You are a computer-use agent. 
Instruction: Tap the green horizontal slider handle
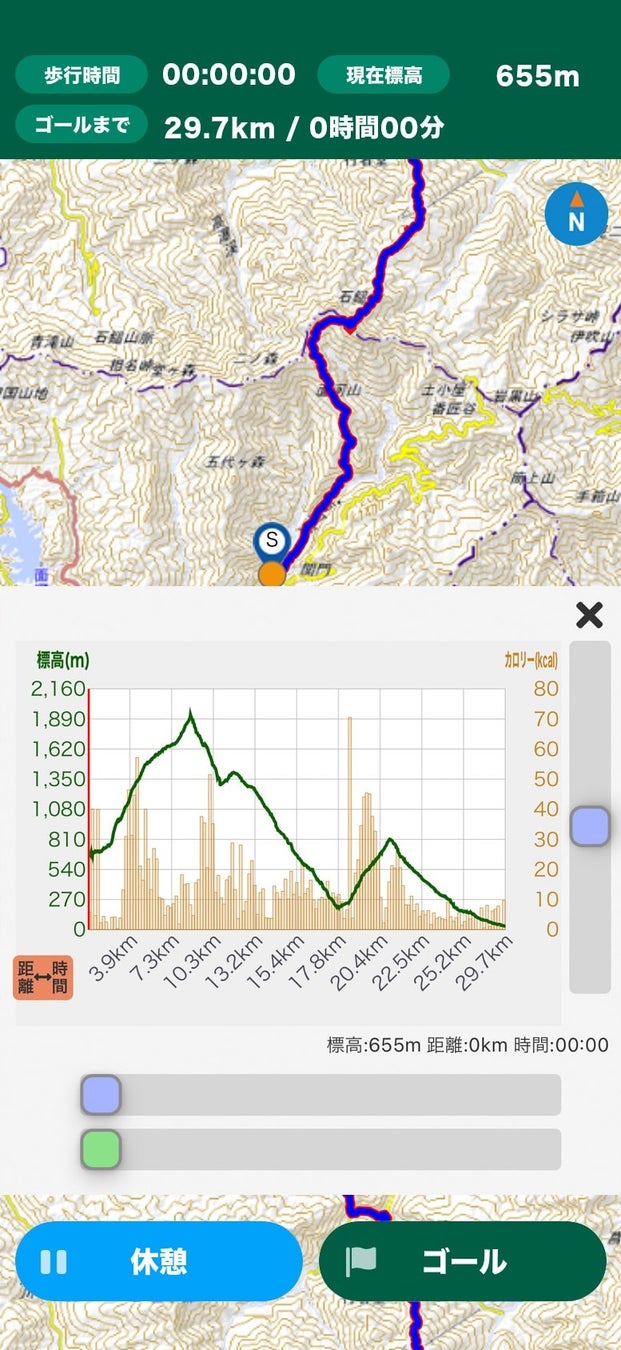[x=101, y=1149]
